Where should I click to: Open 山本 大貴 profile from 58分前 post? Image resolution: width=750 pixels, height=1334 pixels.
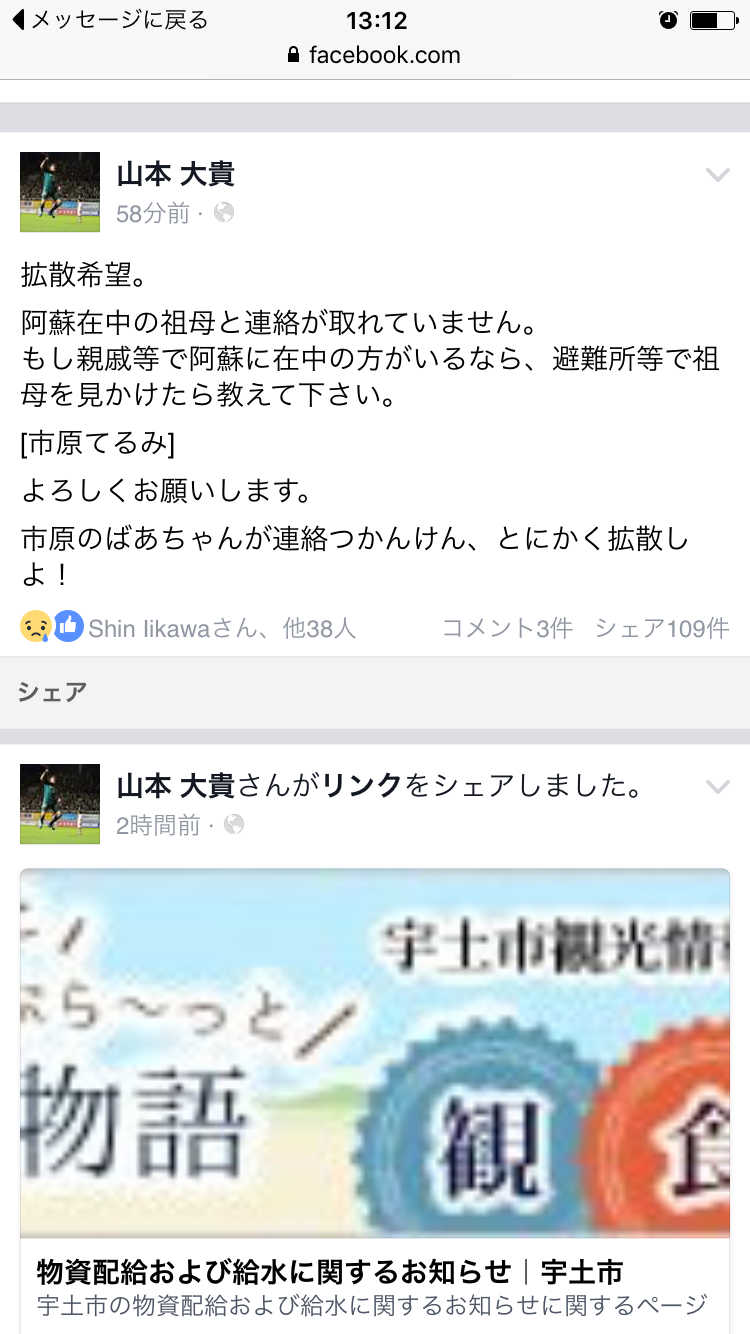[176, 175]
